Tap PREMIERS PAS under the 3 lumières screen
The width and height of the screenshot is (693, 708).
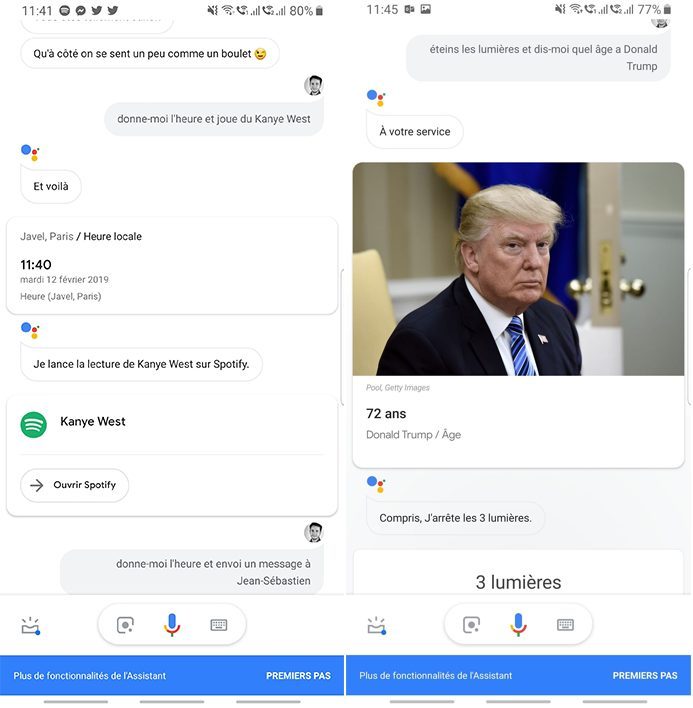pyautogui.click(x=645, y=676)
